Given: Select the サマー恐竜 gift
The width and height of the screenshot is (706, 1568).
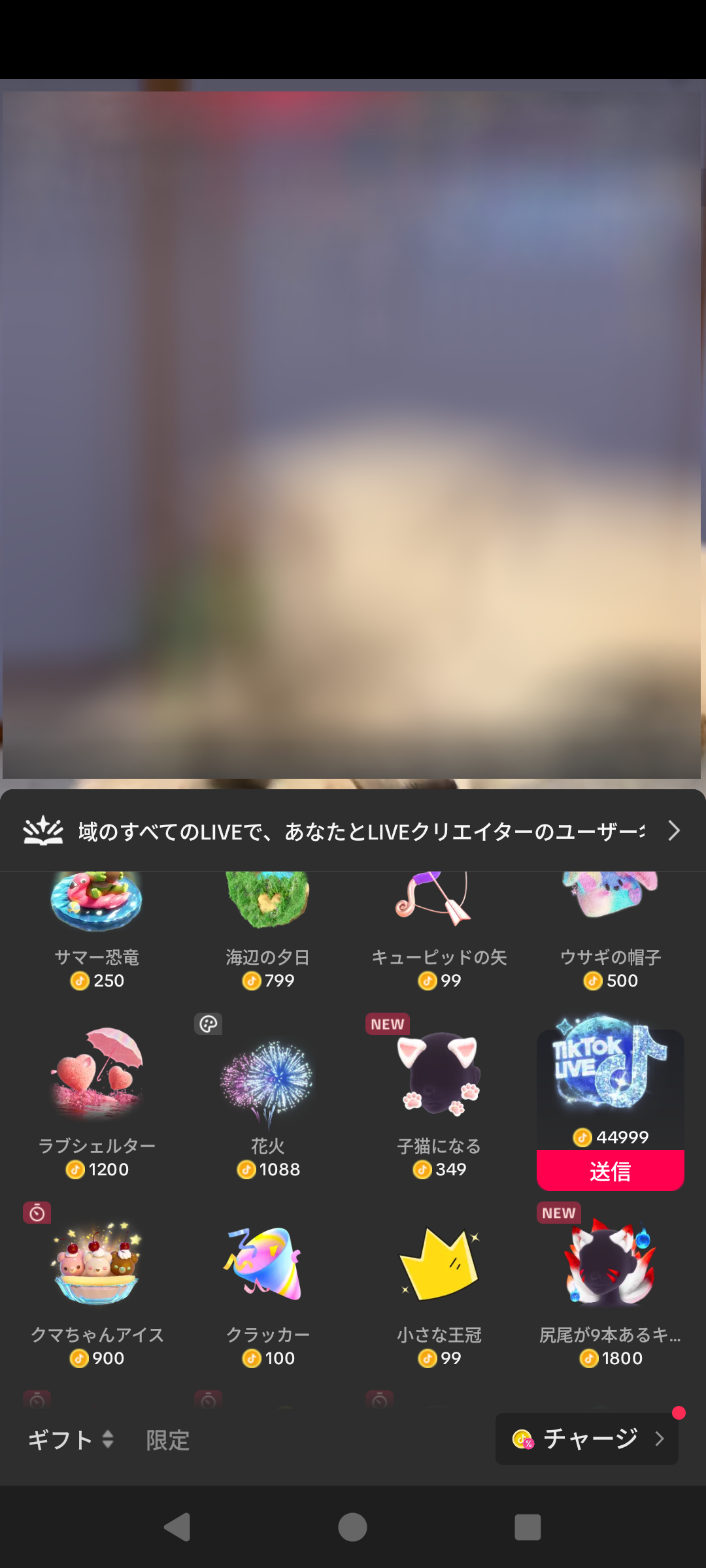Looking at the screenshot, I should tap(97, 928).
